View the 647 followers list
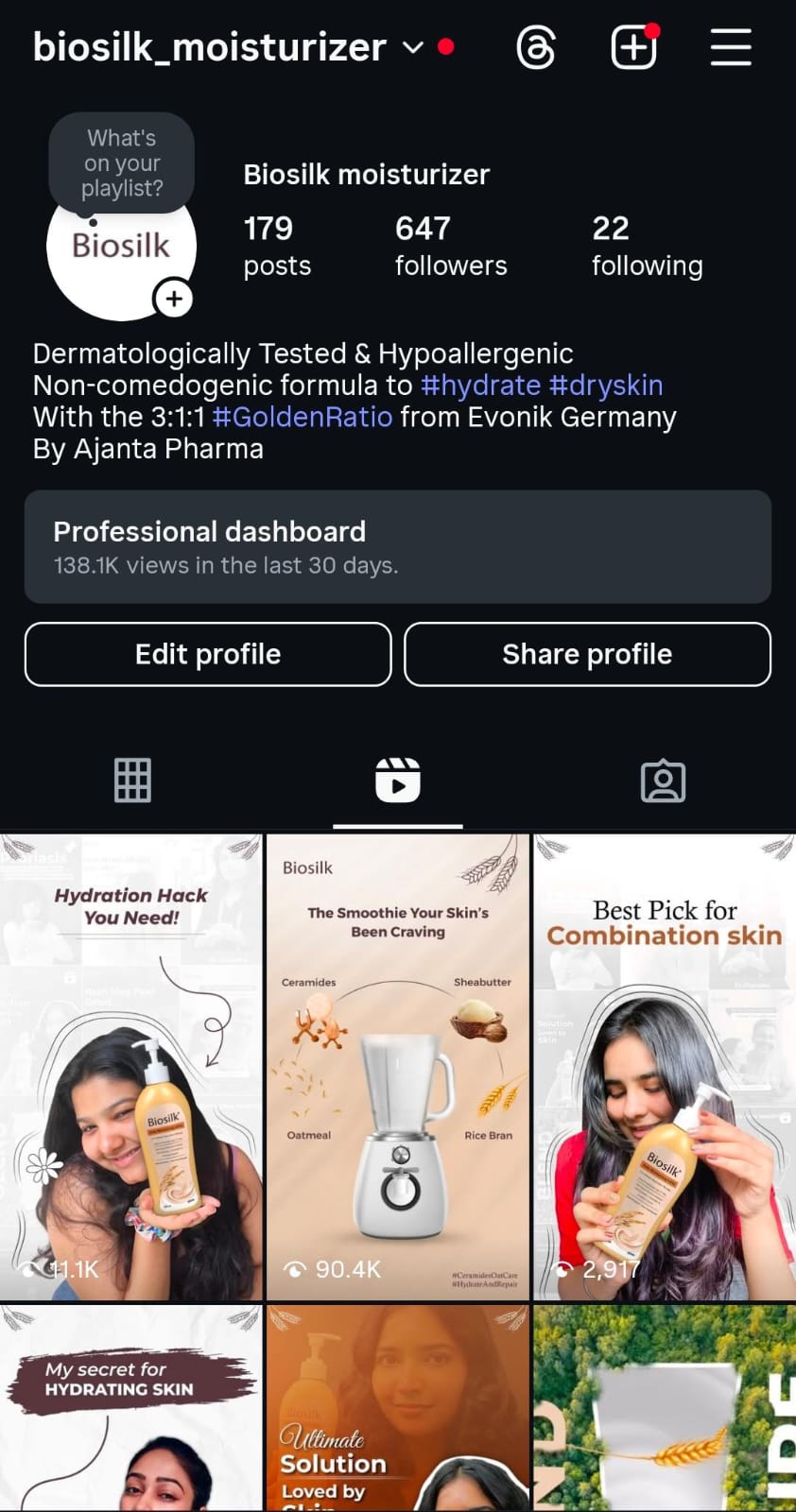 [x=450, y=244]
